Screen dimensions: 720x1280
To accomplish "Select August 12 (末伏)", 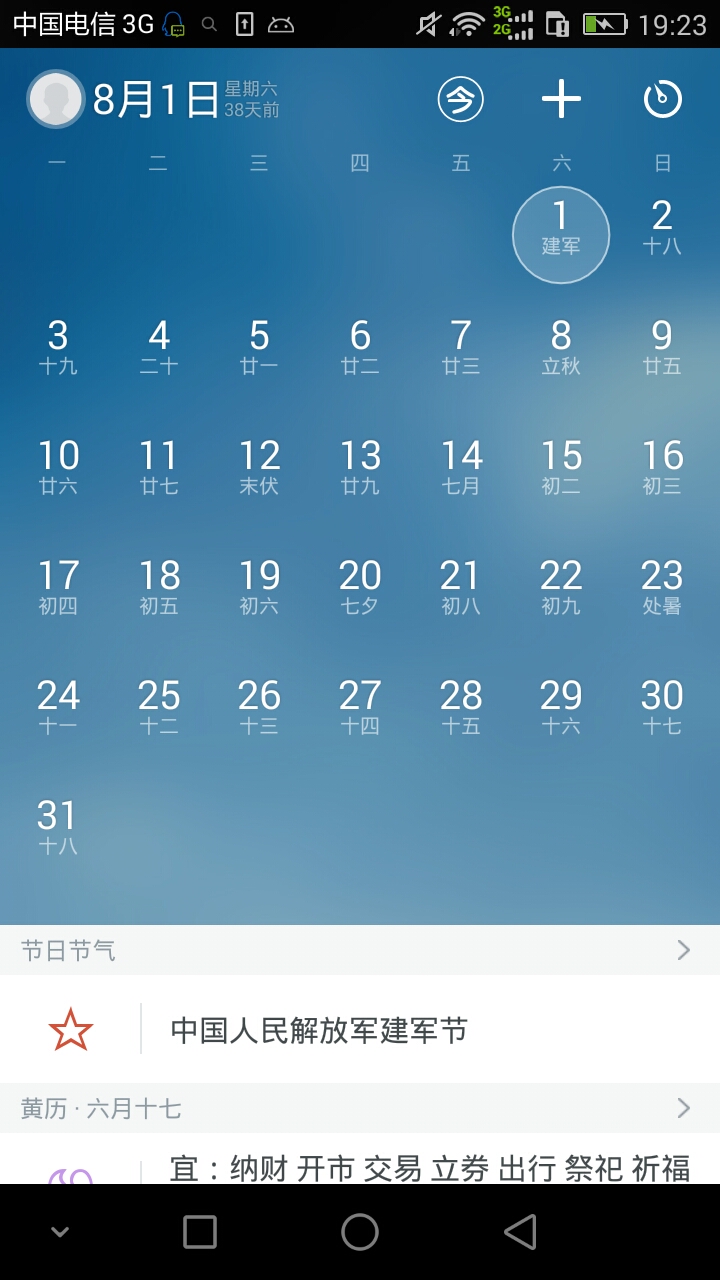I will (x=259, y=466).
